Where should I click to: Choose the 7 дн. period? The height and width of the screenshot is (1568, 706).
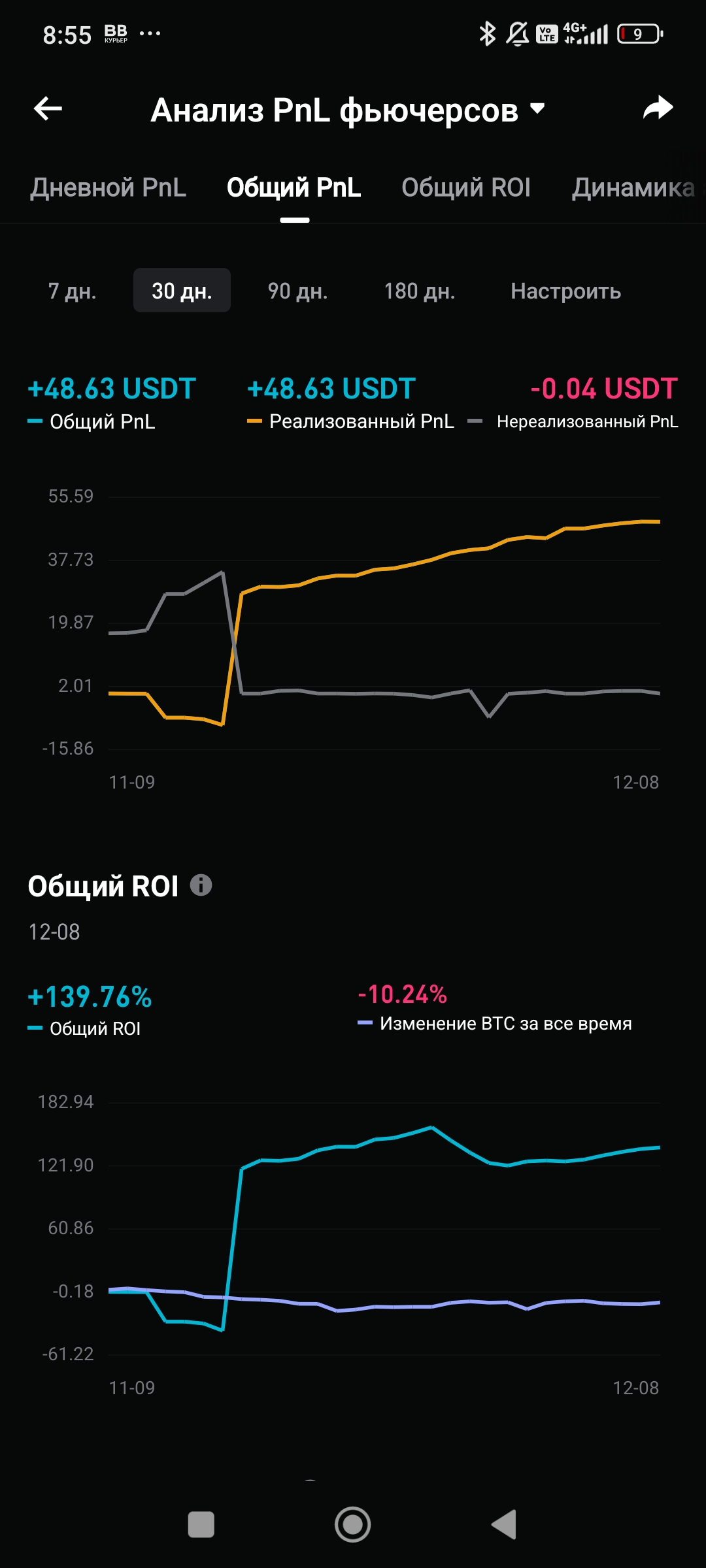pyautogui.click(x=73, y=291)
